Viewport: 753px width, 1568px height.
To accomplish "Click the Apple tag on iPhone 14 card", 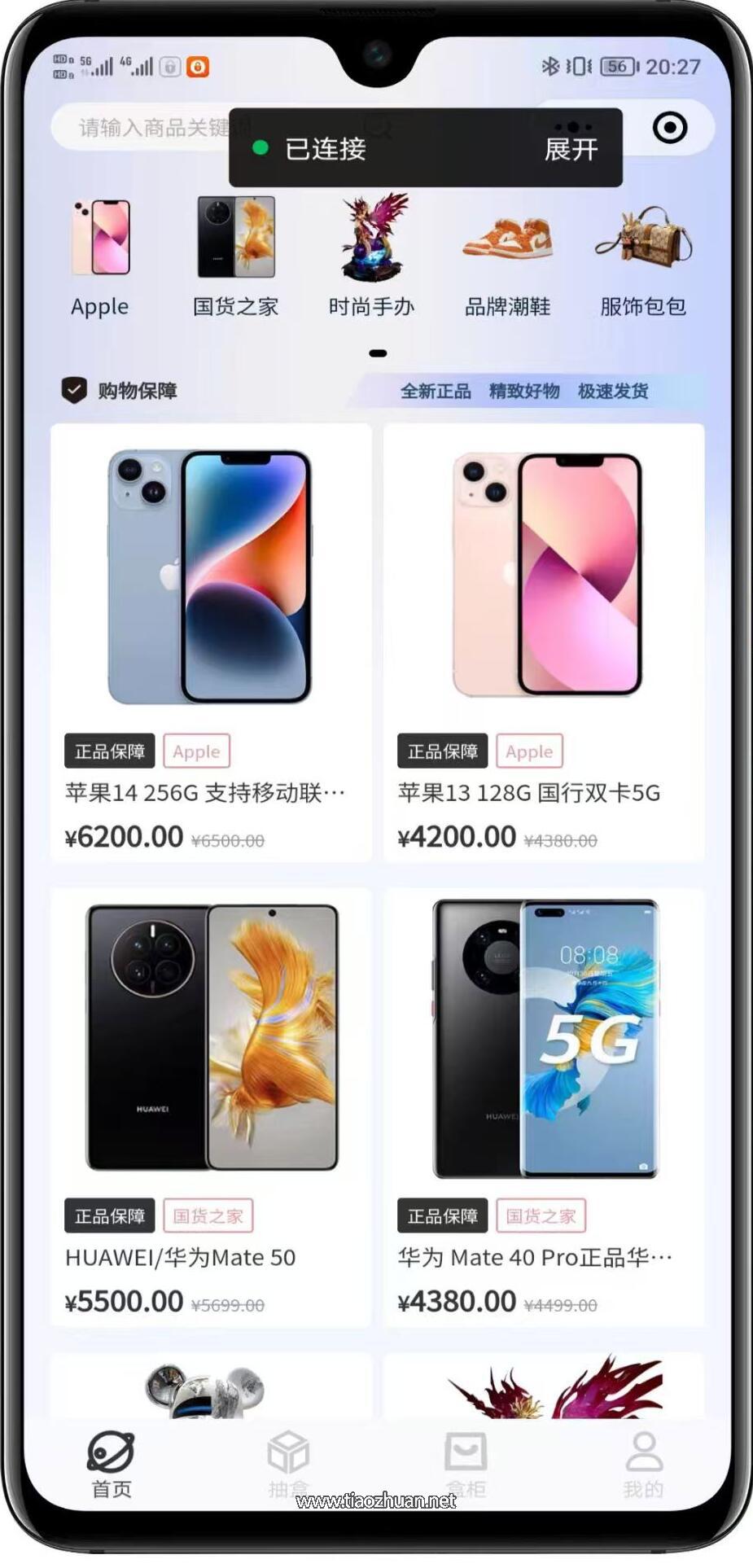I will pyautogui.click(x=196, y=751).
